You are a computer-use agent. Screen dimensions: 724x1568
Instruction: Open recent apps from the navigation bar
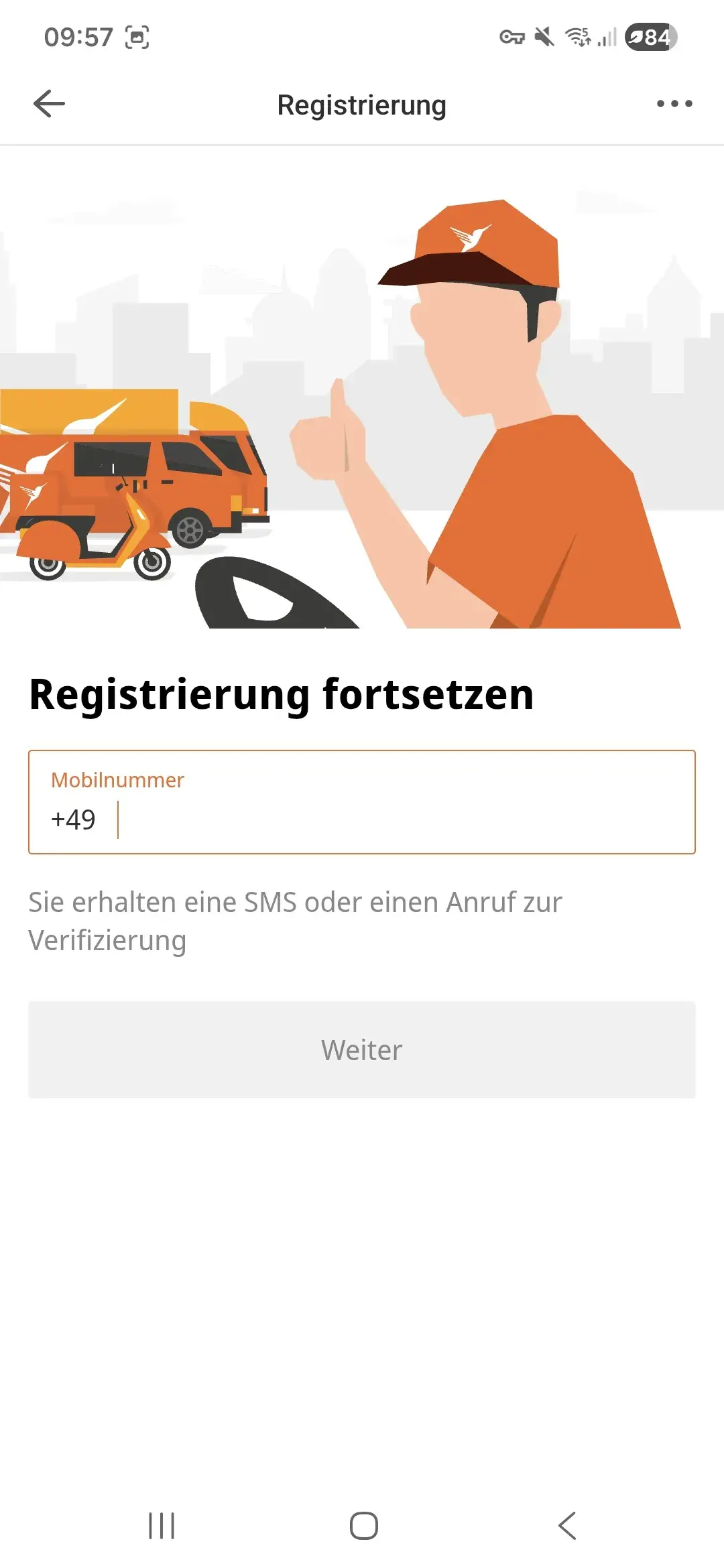pos(162,1525)
